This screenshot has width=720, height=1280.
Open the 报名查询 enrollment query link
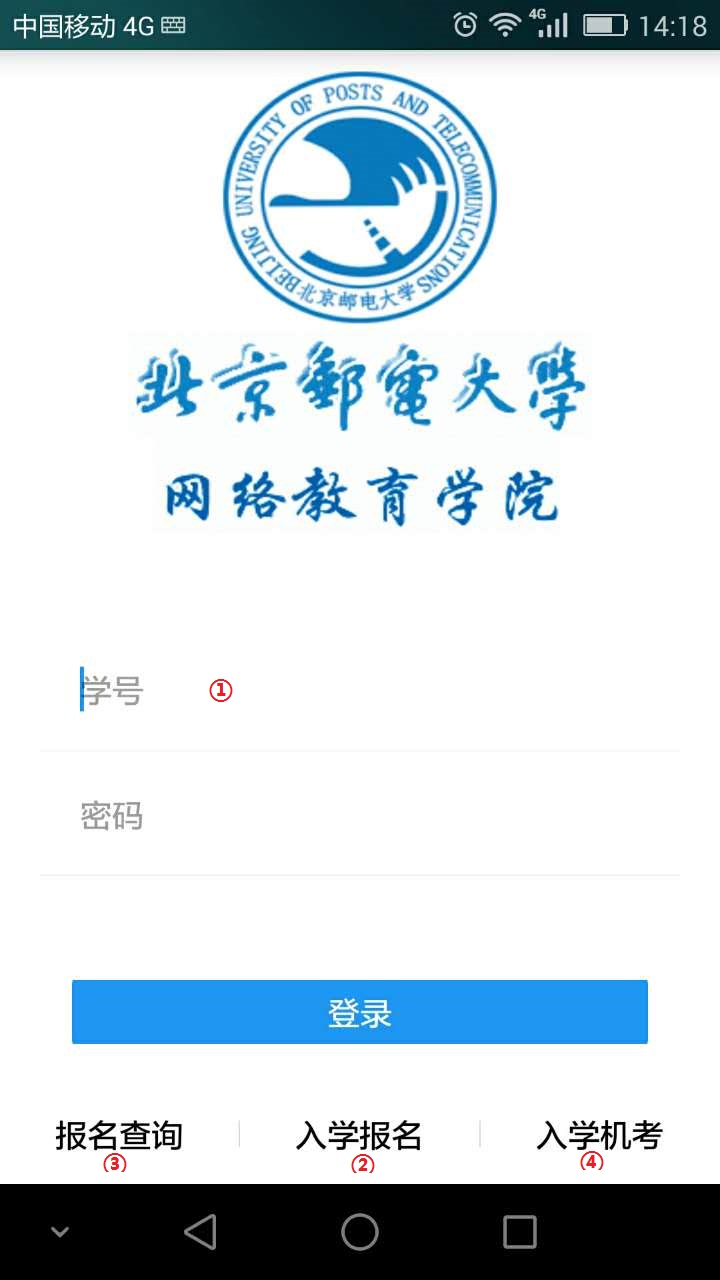tap(120, 1135)
